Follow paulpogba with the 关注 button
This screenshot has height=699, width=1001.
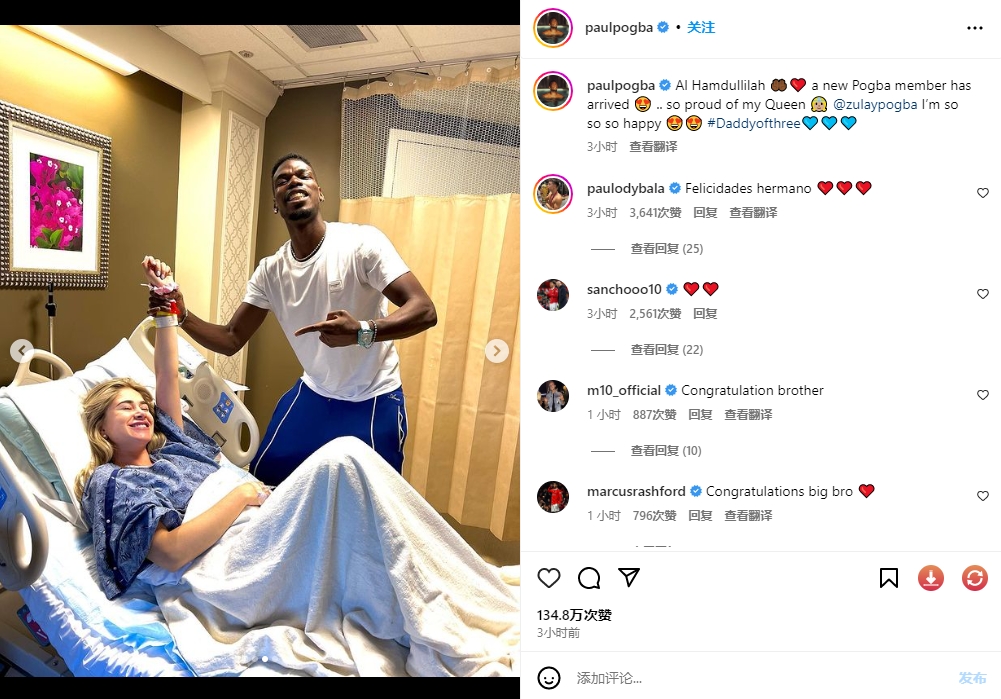701,27
